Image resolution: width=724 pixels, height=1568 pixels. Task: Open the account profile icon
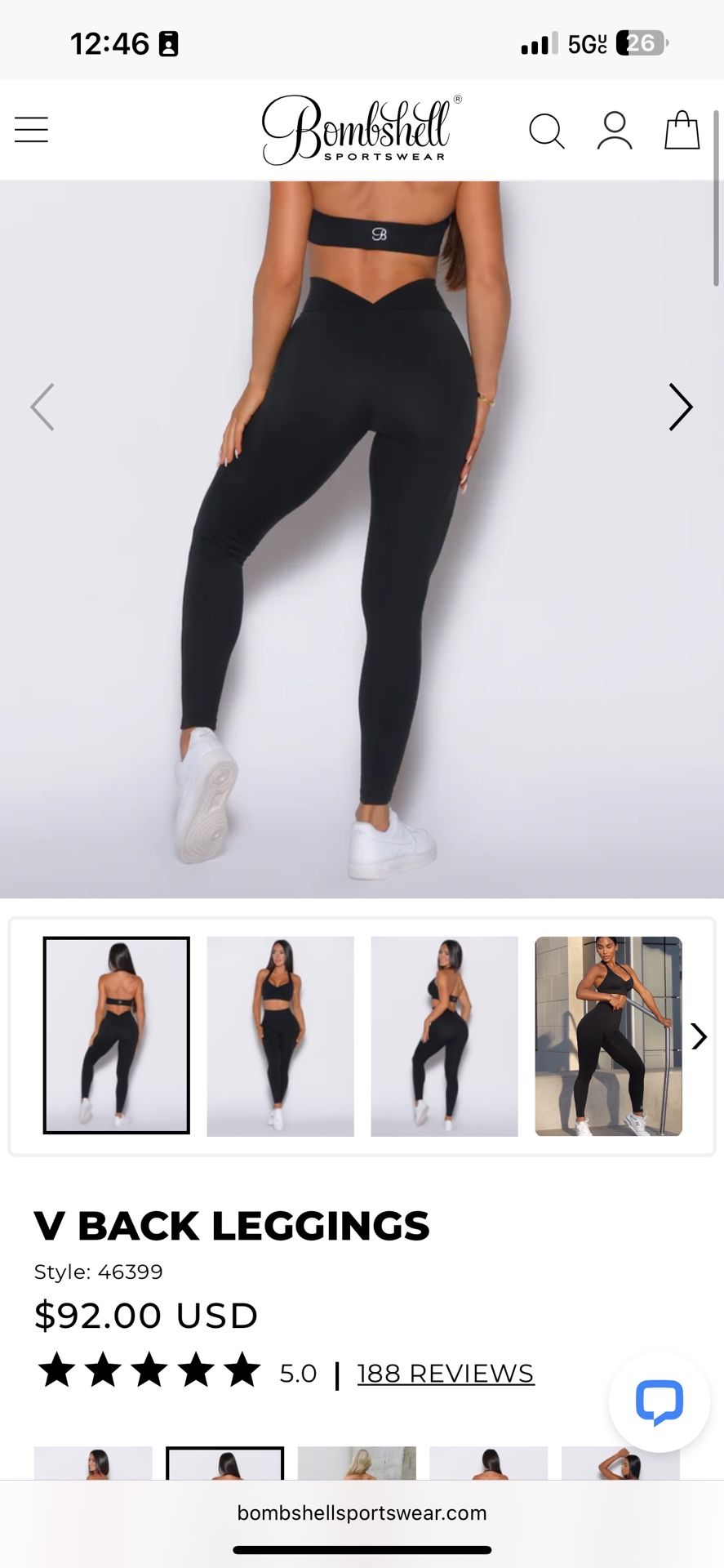pyautogui.click(x=615, y=131)
